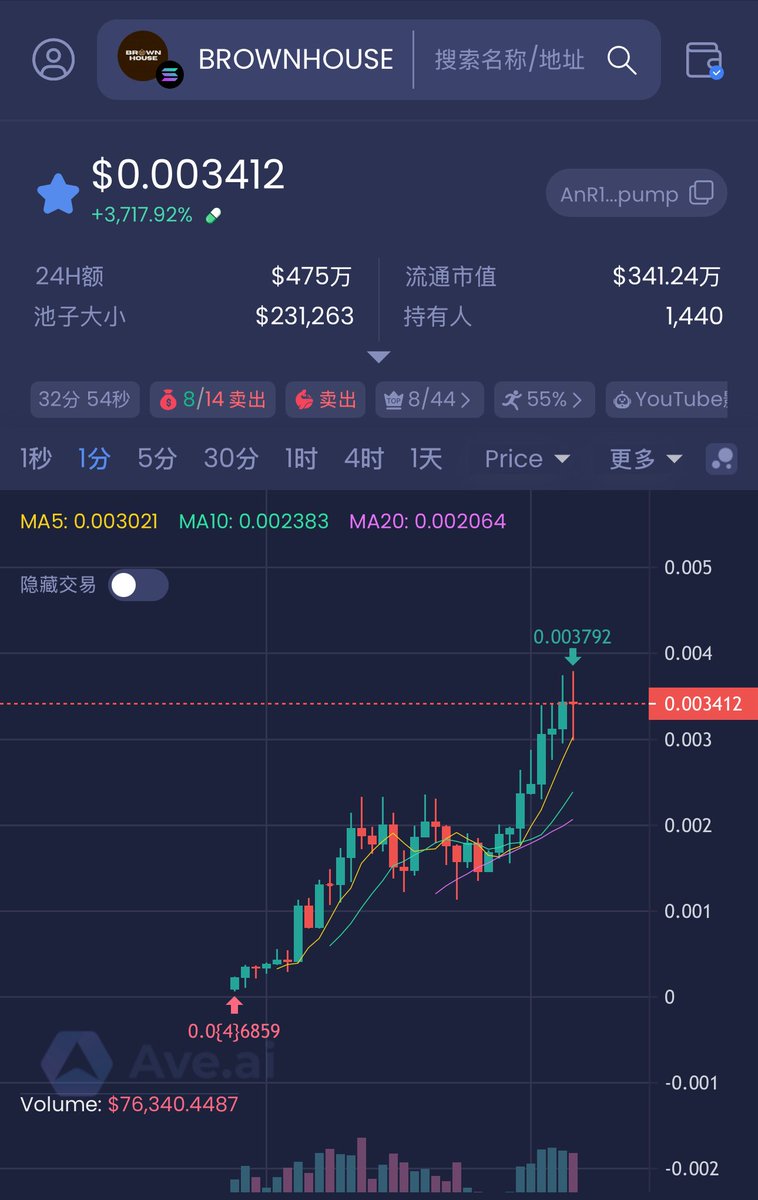The width and height of the screenshot is (758, 1200).
Task: Toggle the 隐藏交易 switch
Action: pyautogui.click(x=138, y=585)
